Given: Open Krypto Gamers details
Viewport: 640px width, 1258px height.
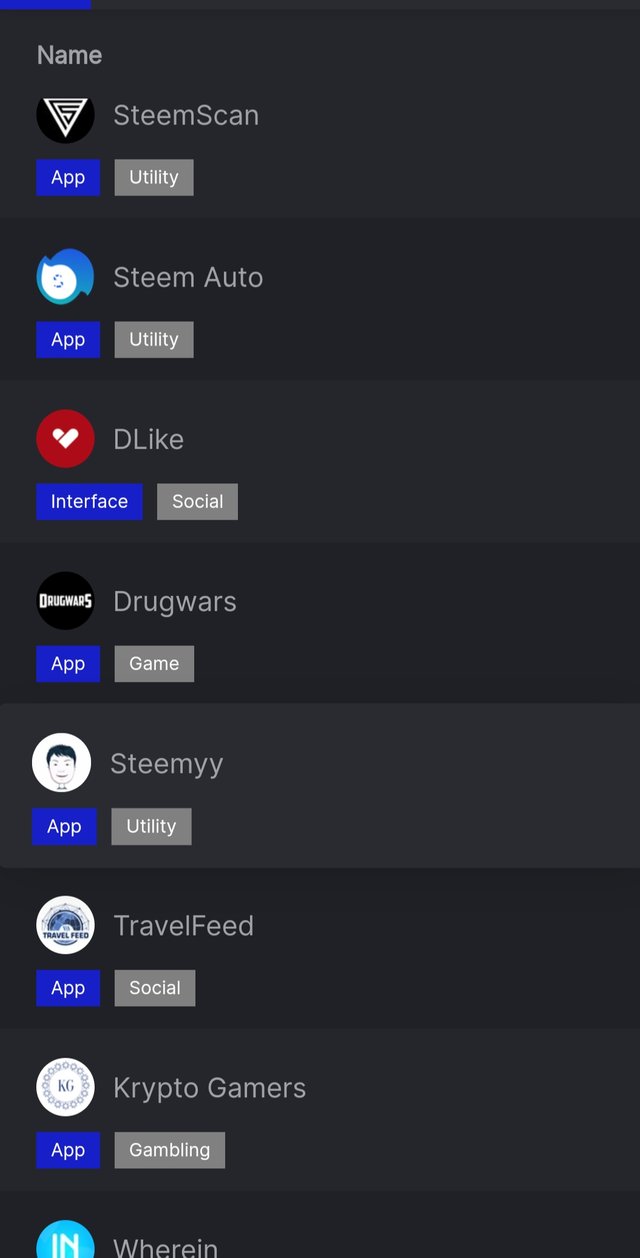Looking at the screenshot, I should pyautogui.click(x=209, y=1088).
